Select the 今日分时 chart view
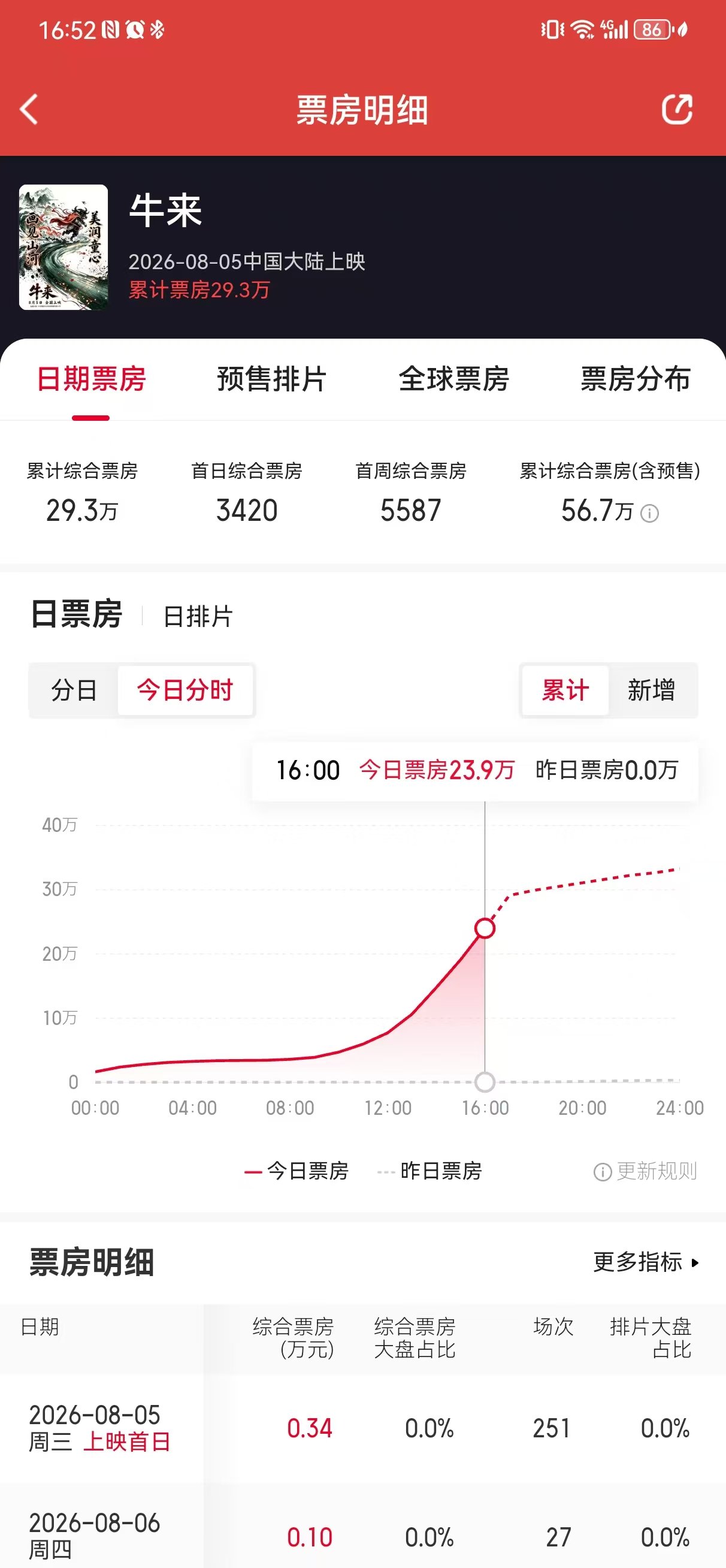 coord(185,690)
